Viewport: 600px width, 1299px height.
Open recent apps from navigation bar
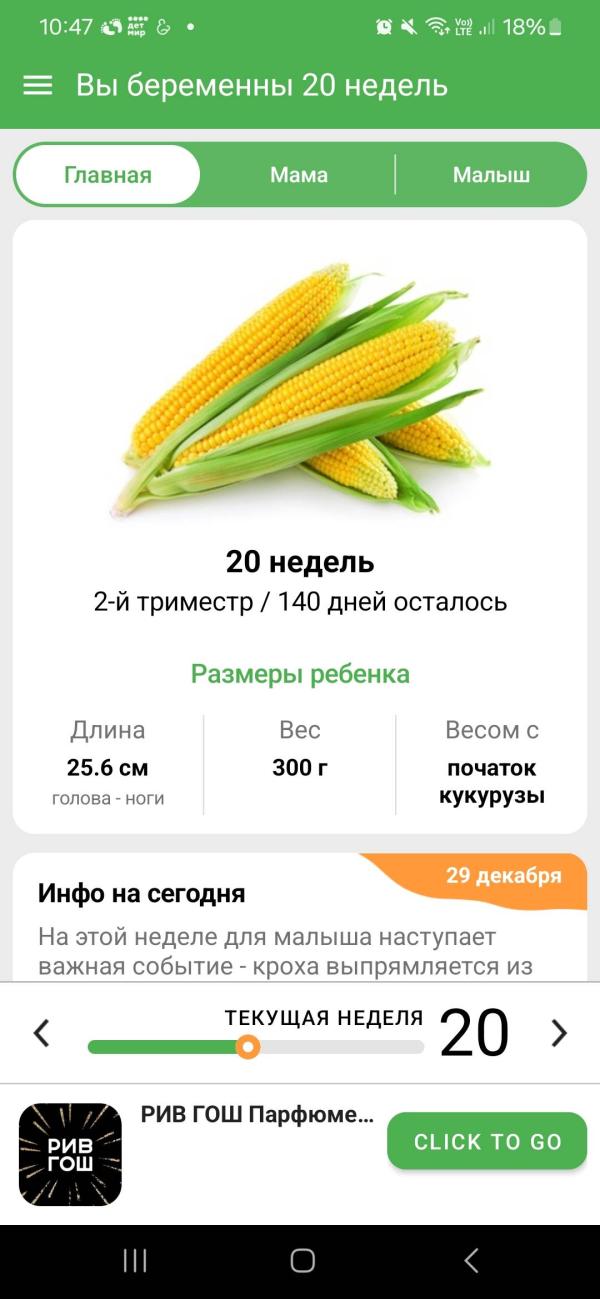tap(135, 1261)
